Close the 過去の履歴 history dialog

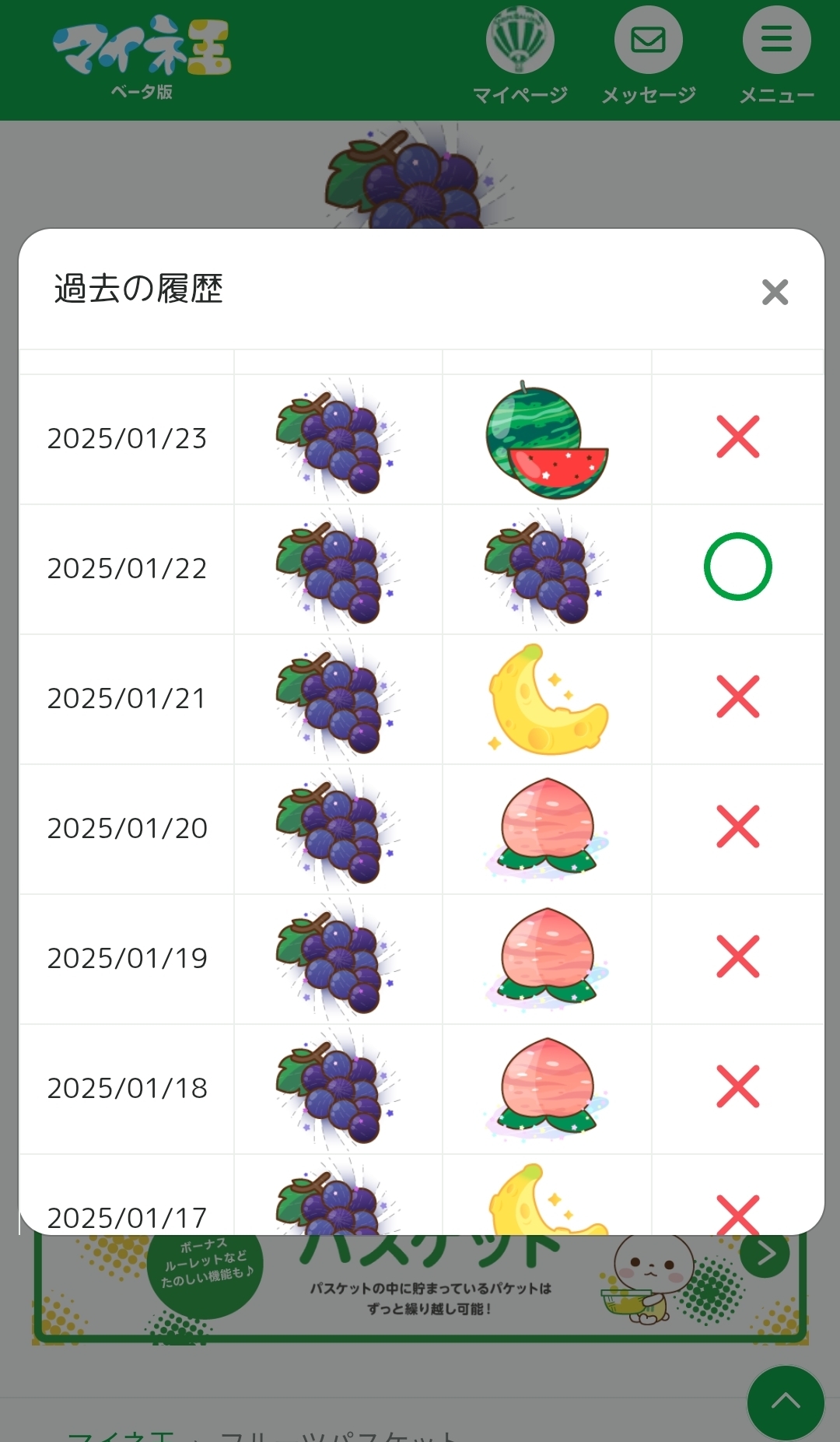click(x=775, y=292)
